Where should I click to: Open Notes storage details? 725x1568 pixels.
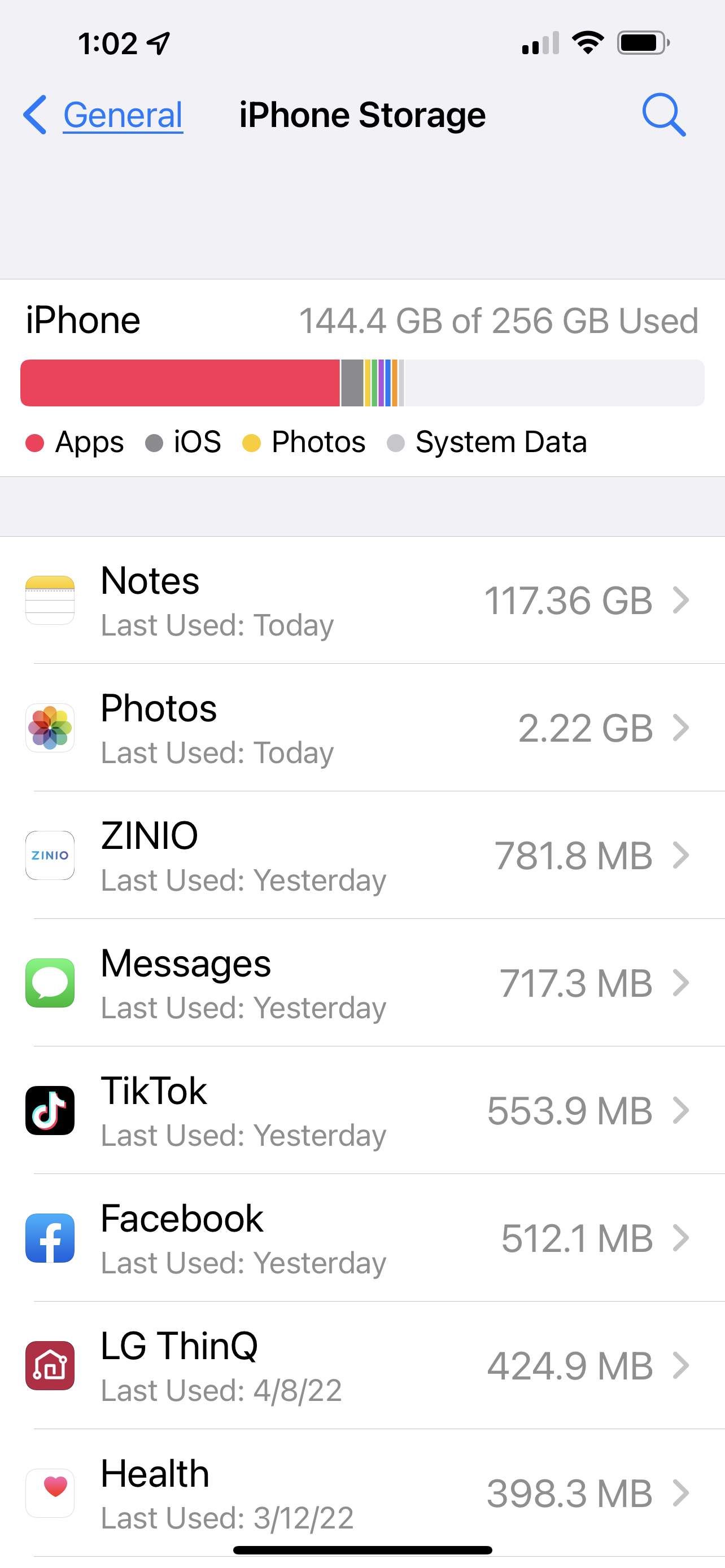(x=362, y=600)
